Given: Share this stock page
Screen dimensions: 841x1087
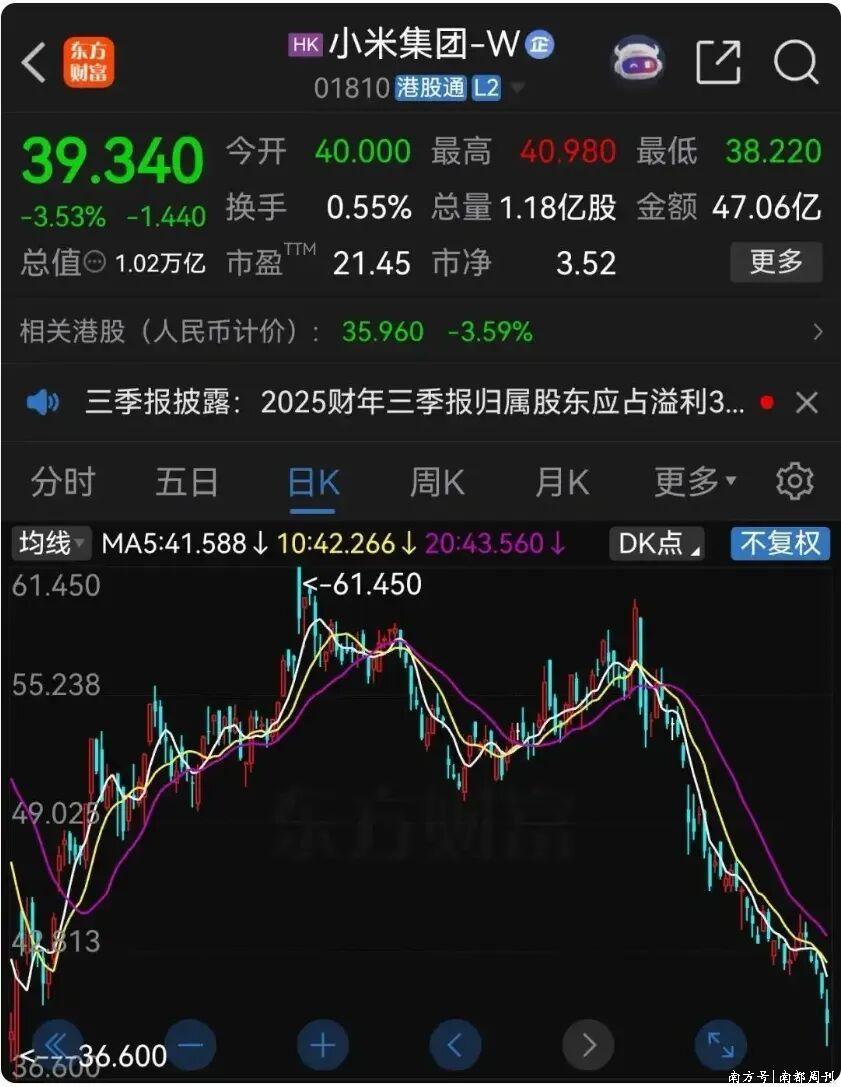Looking at the screenshot, I should [718, 63].
